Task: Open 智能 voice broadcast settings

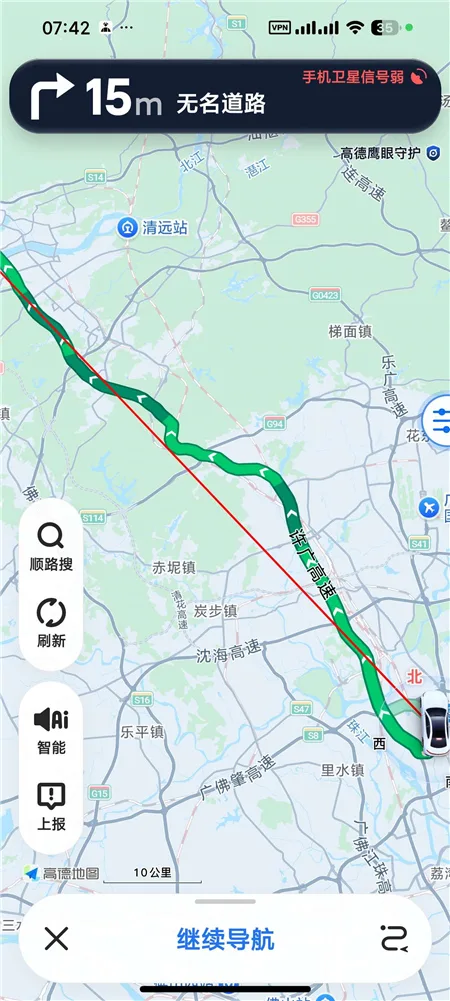Action: coord(51,730)
